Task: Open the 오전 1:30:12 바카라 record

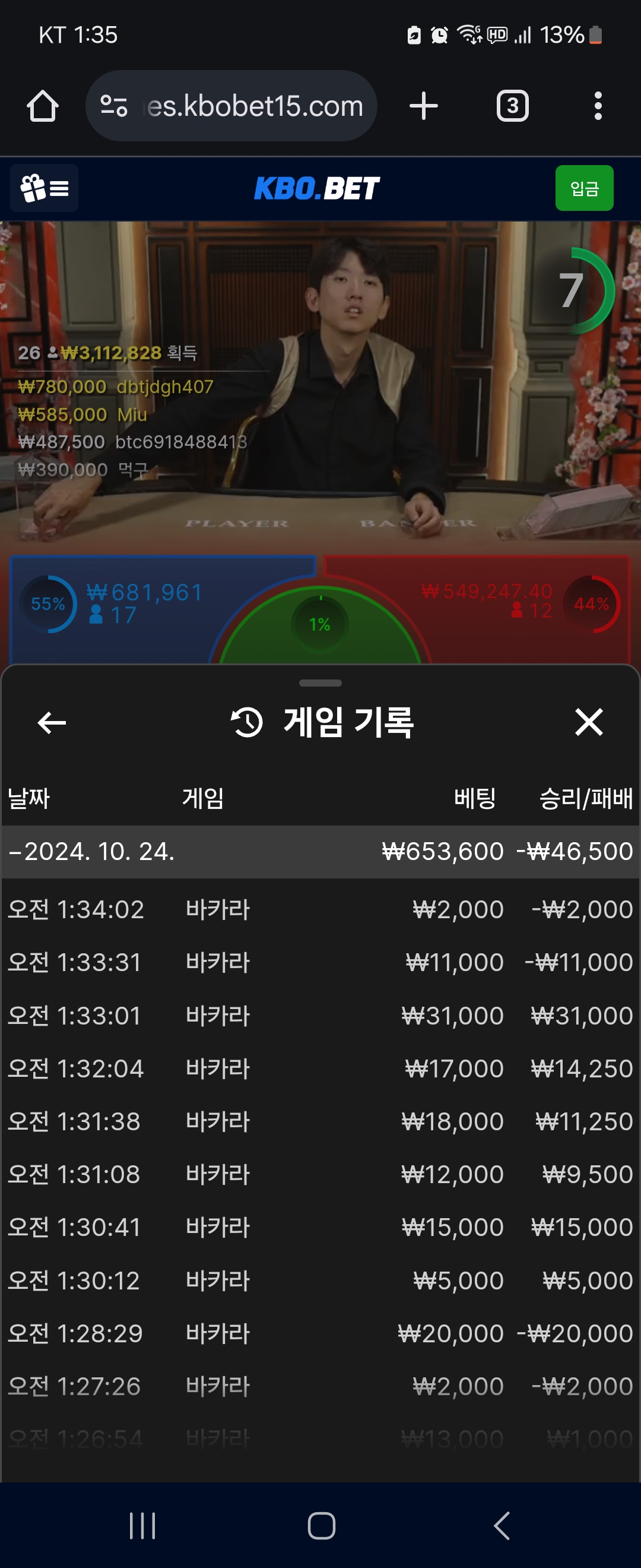Action: pos(320,1280)
